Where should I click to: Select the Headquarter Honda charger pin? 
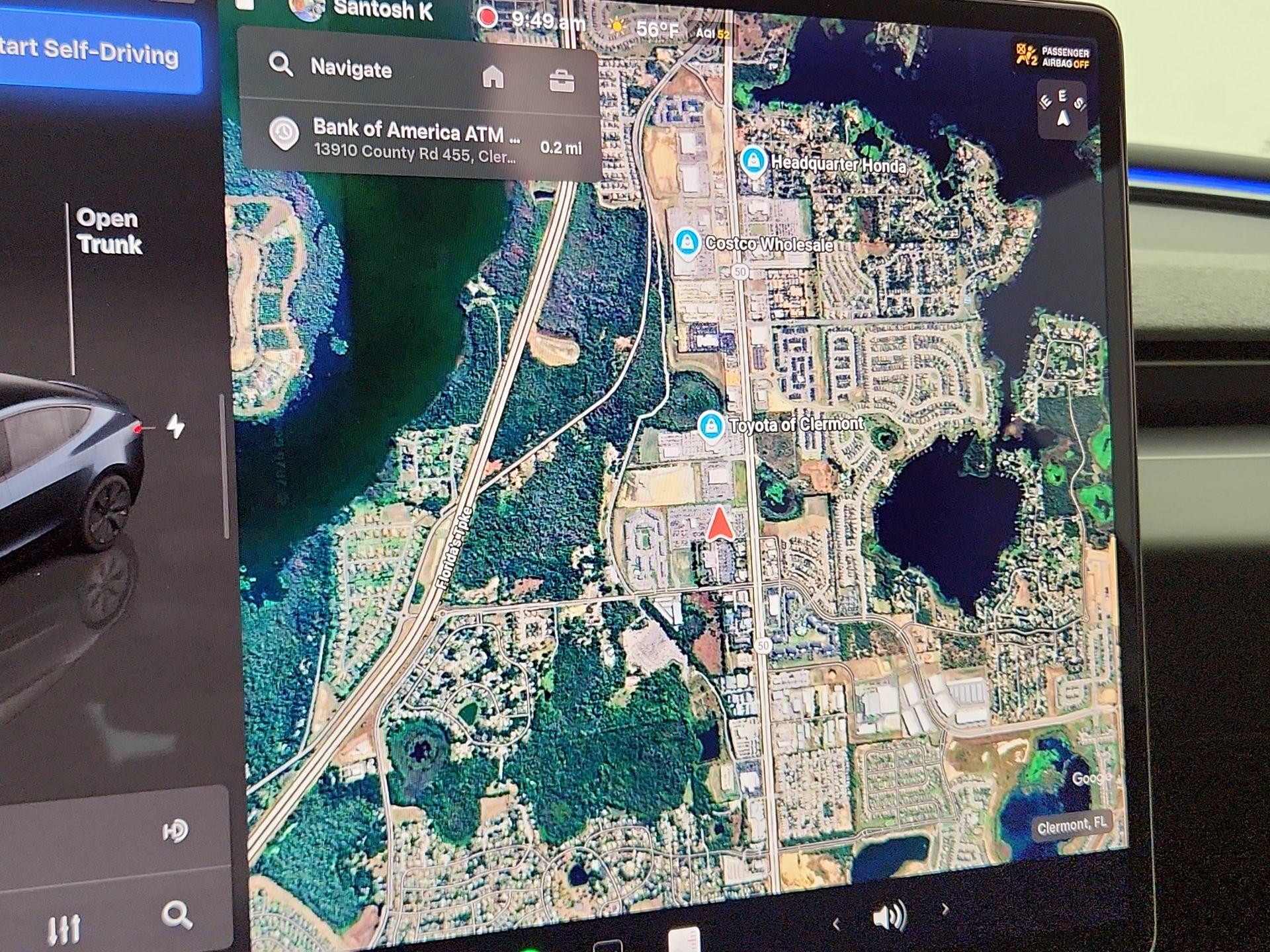tap(753, 161)
